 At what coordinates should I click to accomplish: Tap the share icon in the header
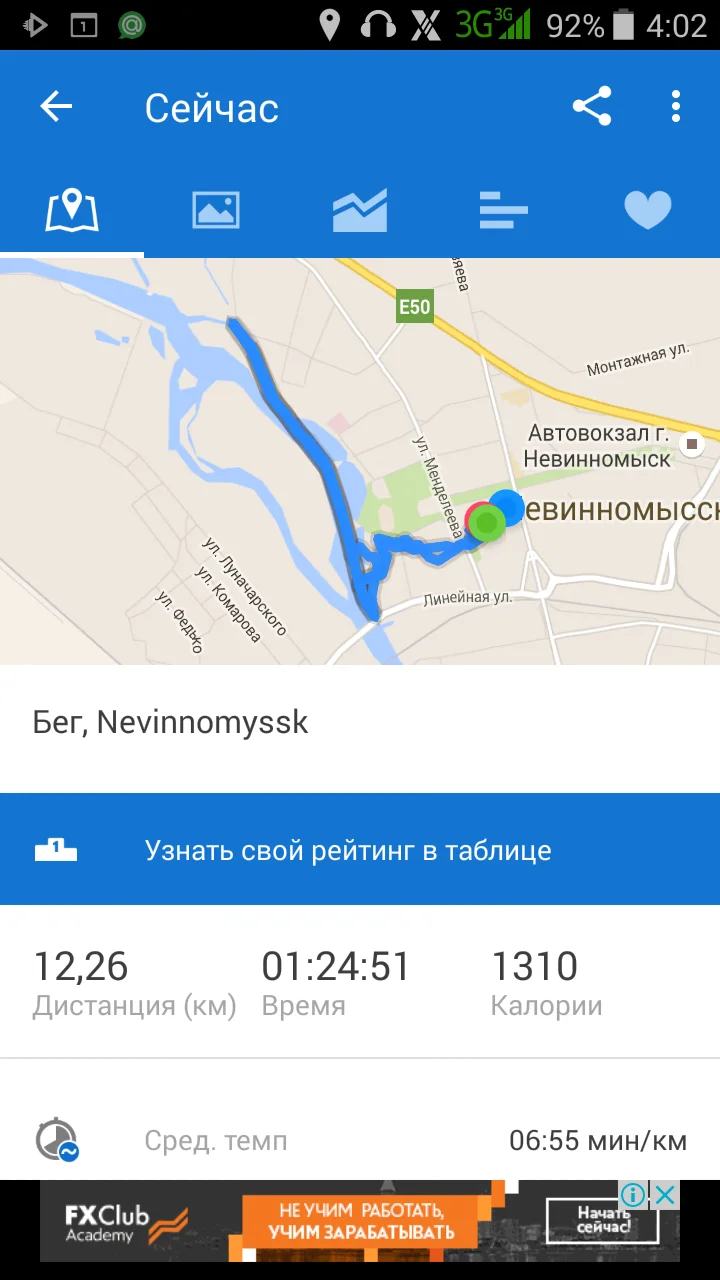tap(592, 104)
